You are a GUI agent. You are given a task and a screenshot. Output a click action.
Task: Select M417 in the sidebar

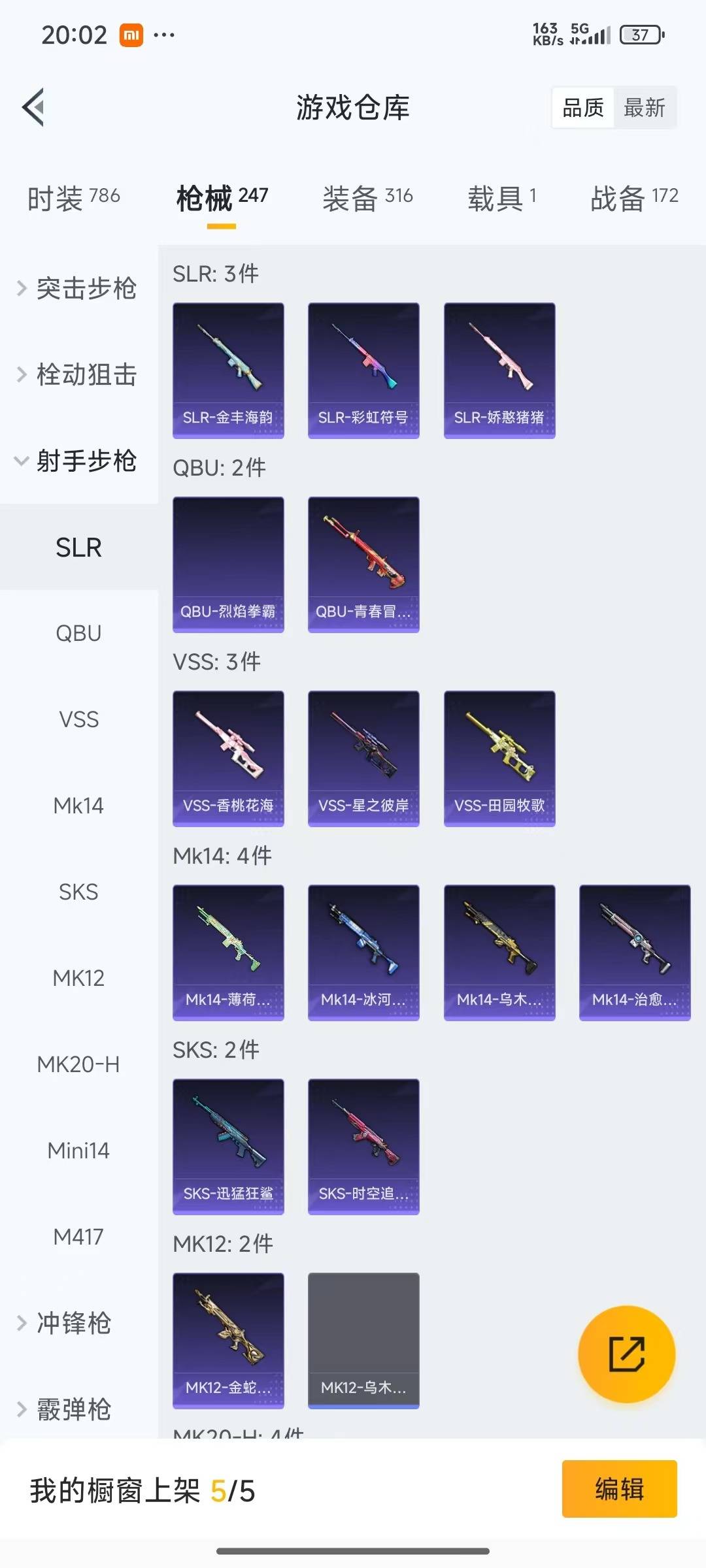pyautogui.click(x=78, y=1237)
